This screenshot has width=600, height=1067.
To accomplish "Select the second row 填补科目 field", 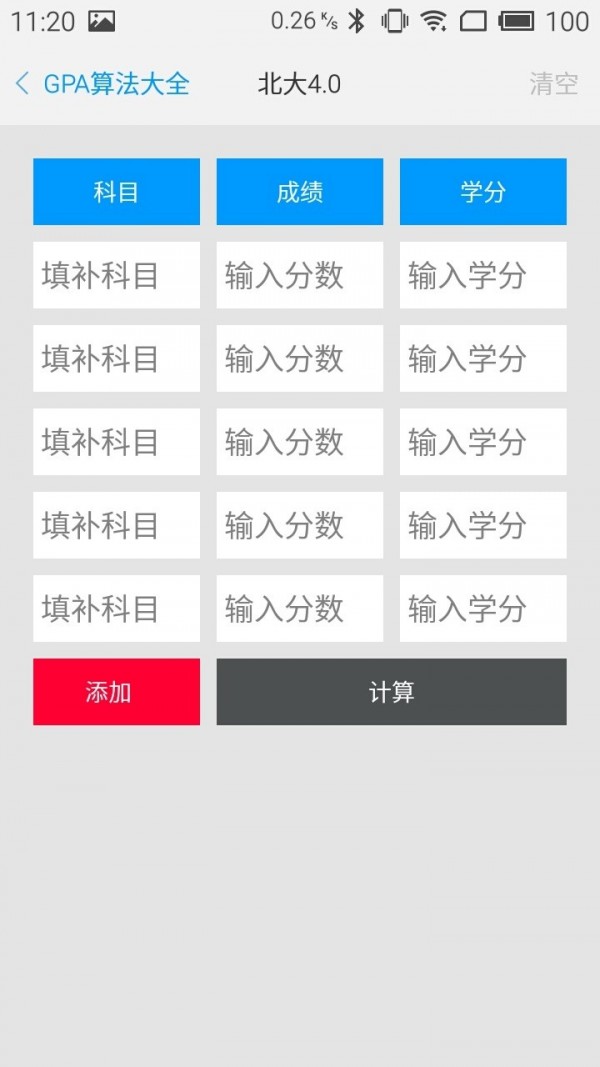I will (116, 358).
